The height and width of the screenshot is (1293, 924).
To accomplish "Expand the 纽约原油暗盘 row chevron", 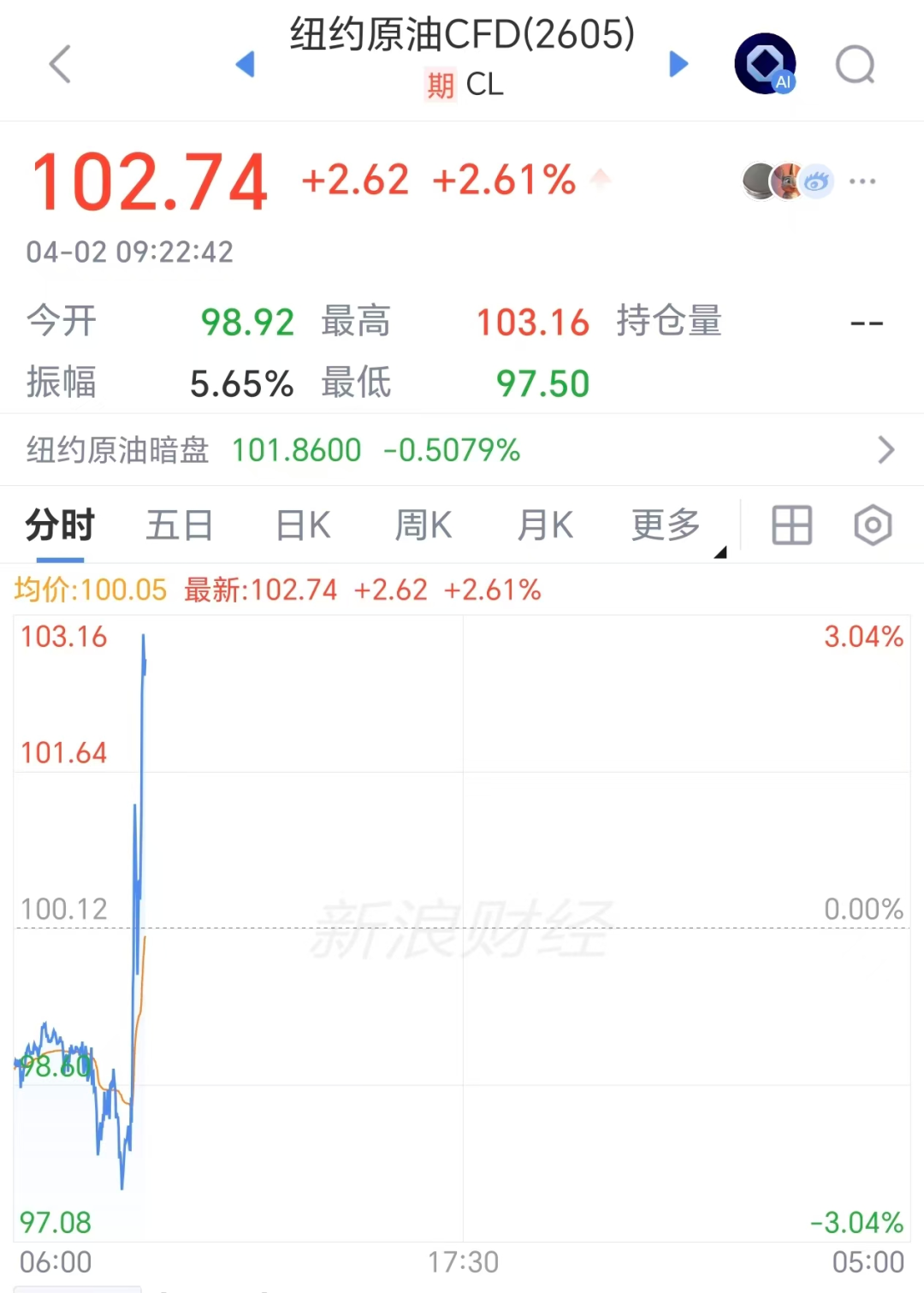I will point(886,450).
